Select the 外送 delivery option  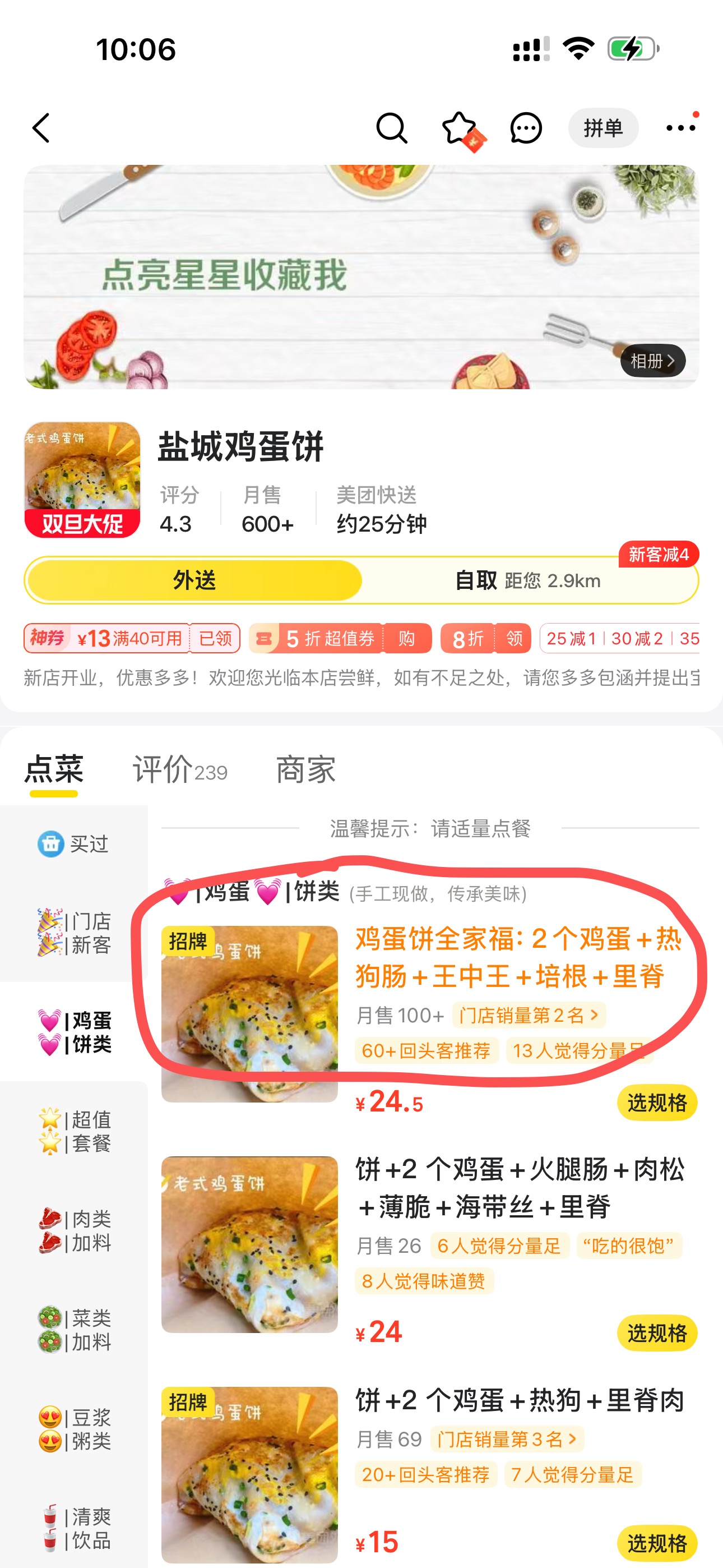pos(194,580)
